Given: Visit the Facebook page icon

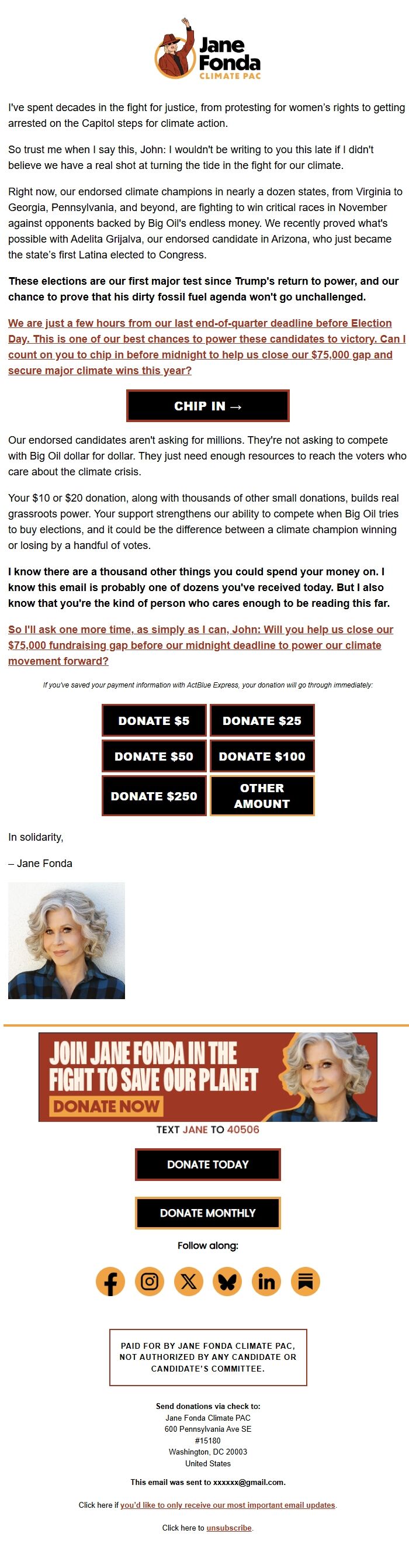Looking at the screenshot, I should click(x=110, y=1282).
